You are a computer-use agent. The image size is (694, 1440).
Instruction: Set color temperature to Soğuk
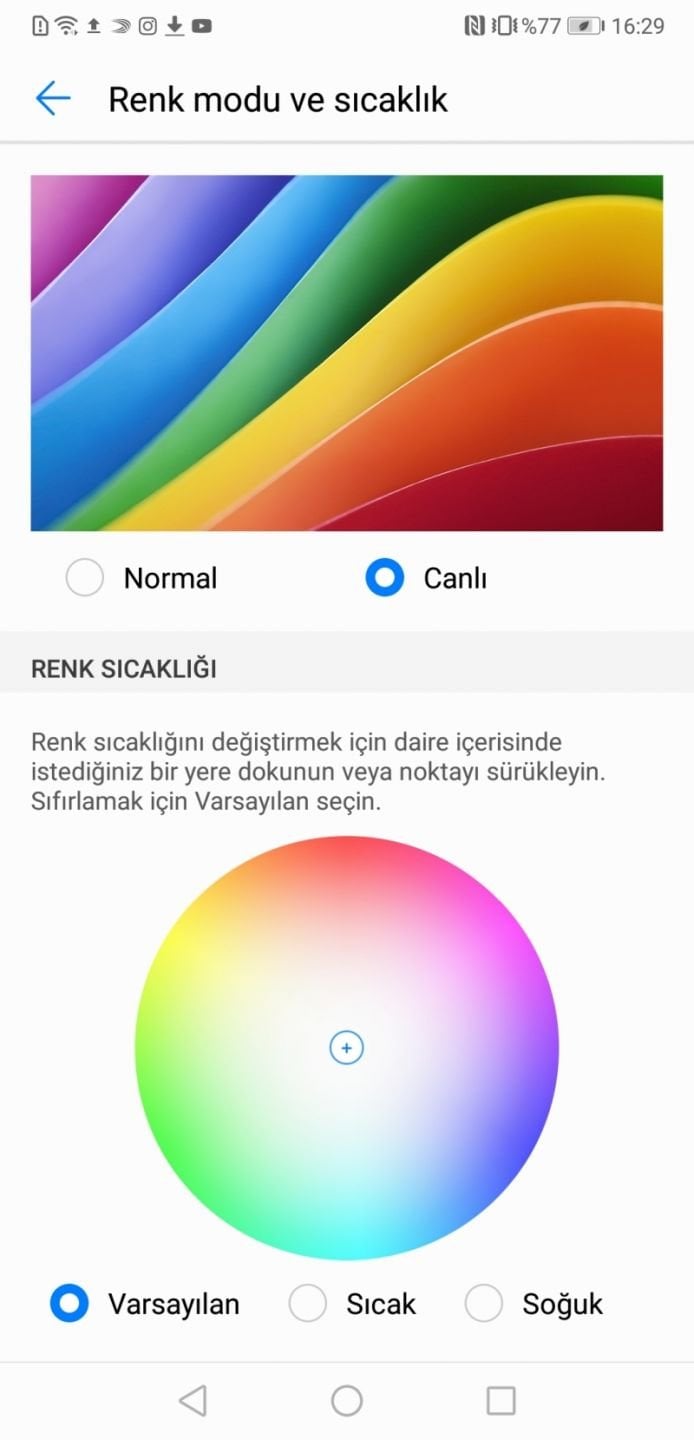point(484,1304)
